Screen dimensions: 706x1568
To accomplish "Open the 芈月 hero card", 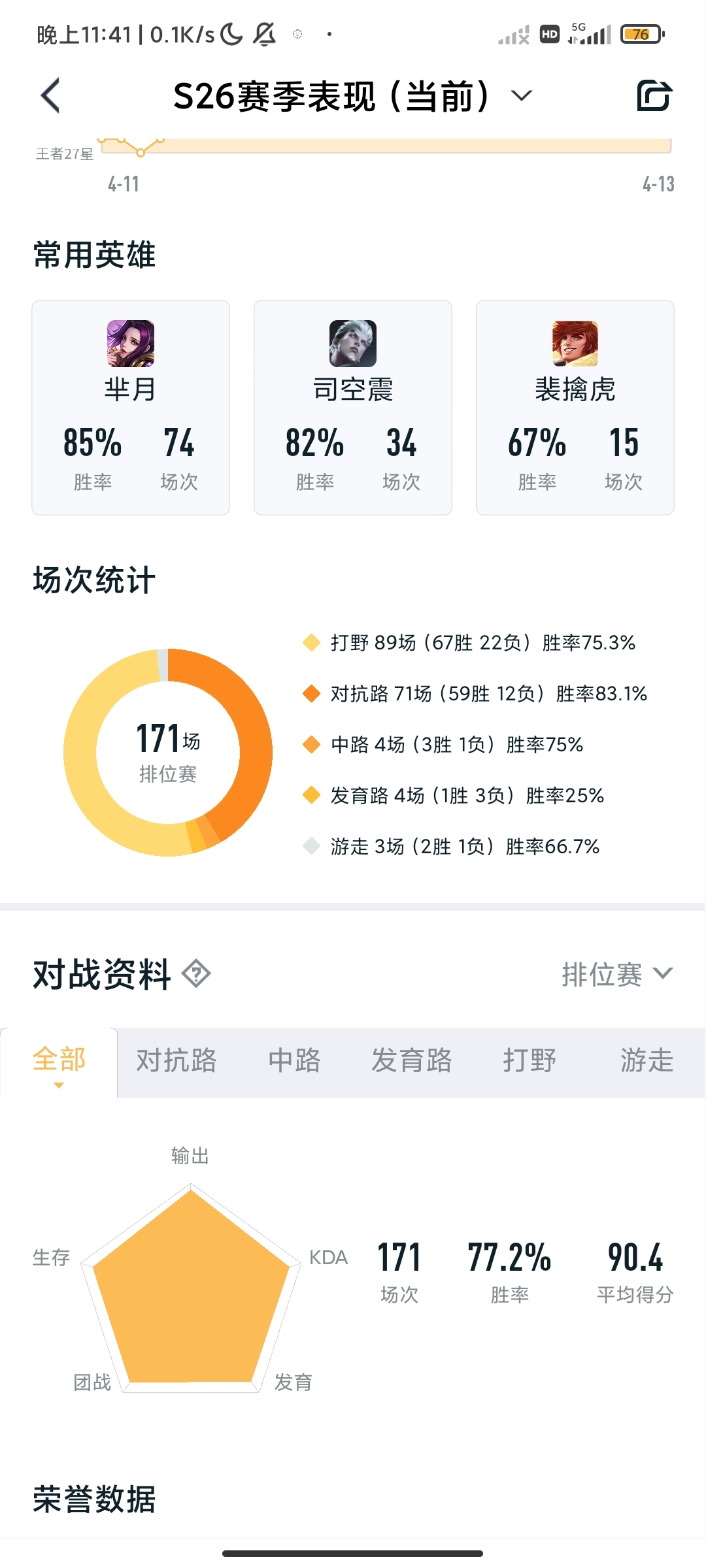I will coord(131,408).
